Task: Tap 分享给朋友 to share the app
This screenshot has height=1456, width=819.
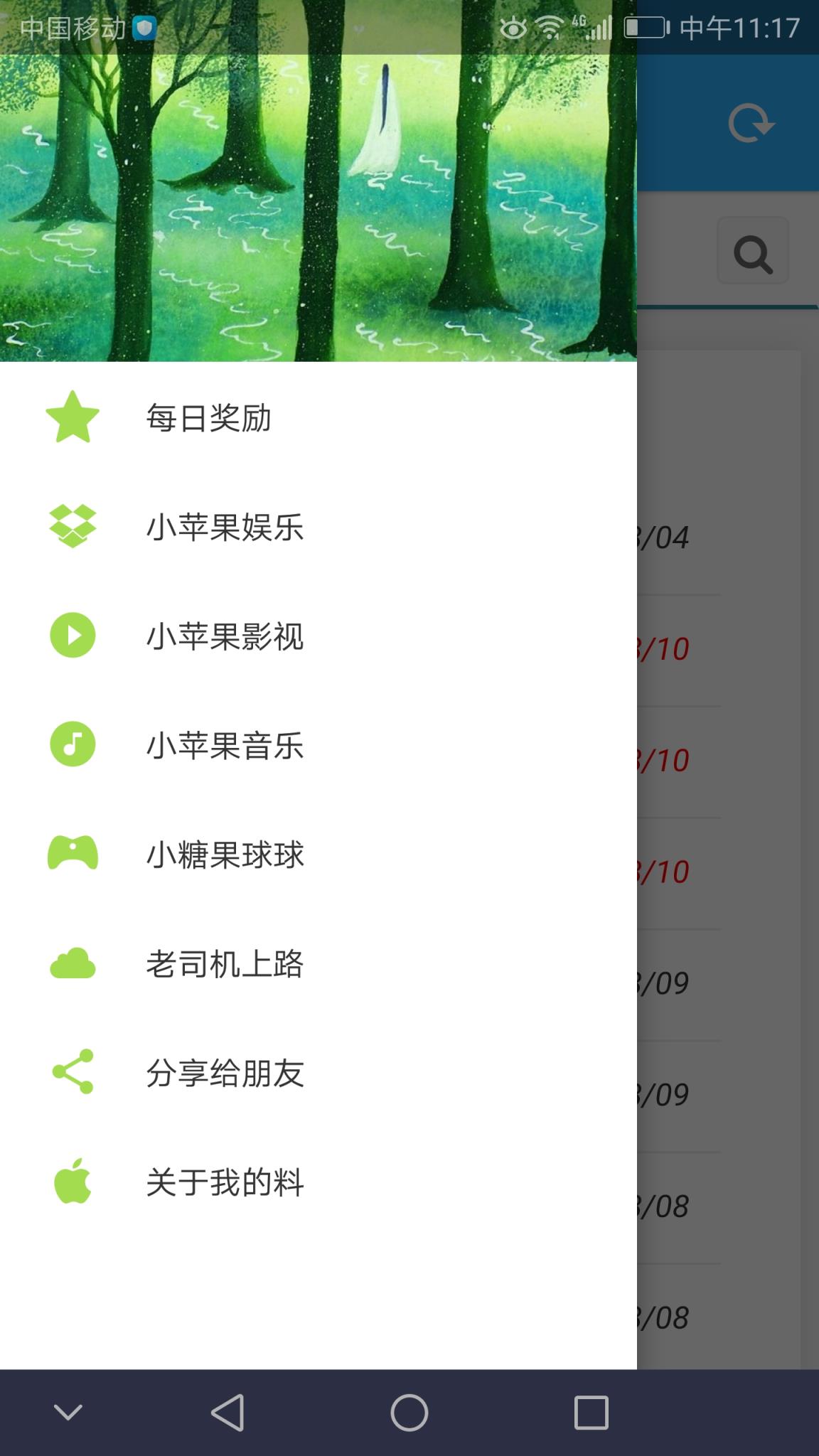Action: [x=225, y=1075]
